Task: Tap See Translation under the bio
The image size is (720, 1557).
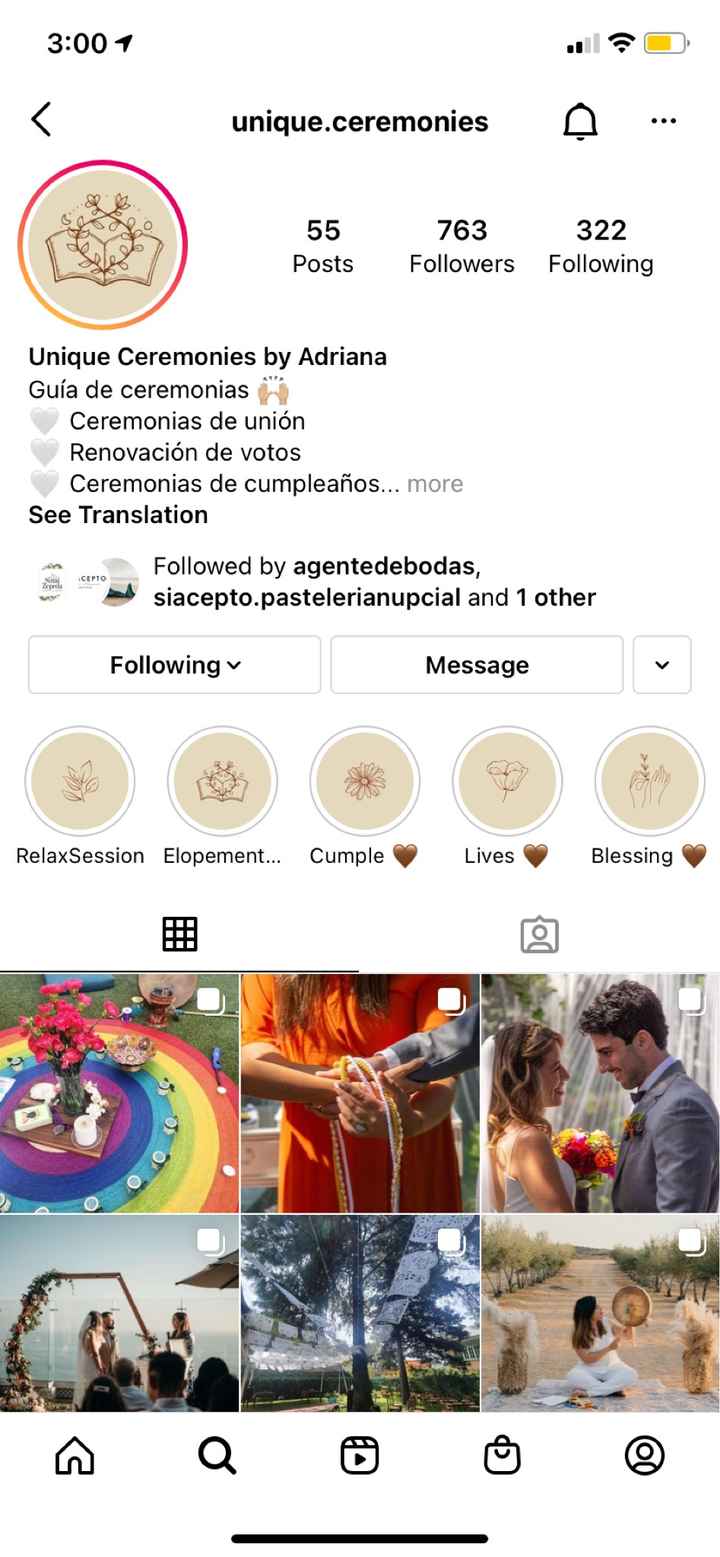Action: click(118, 515)
